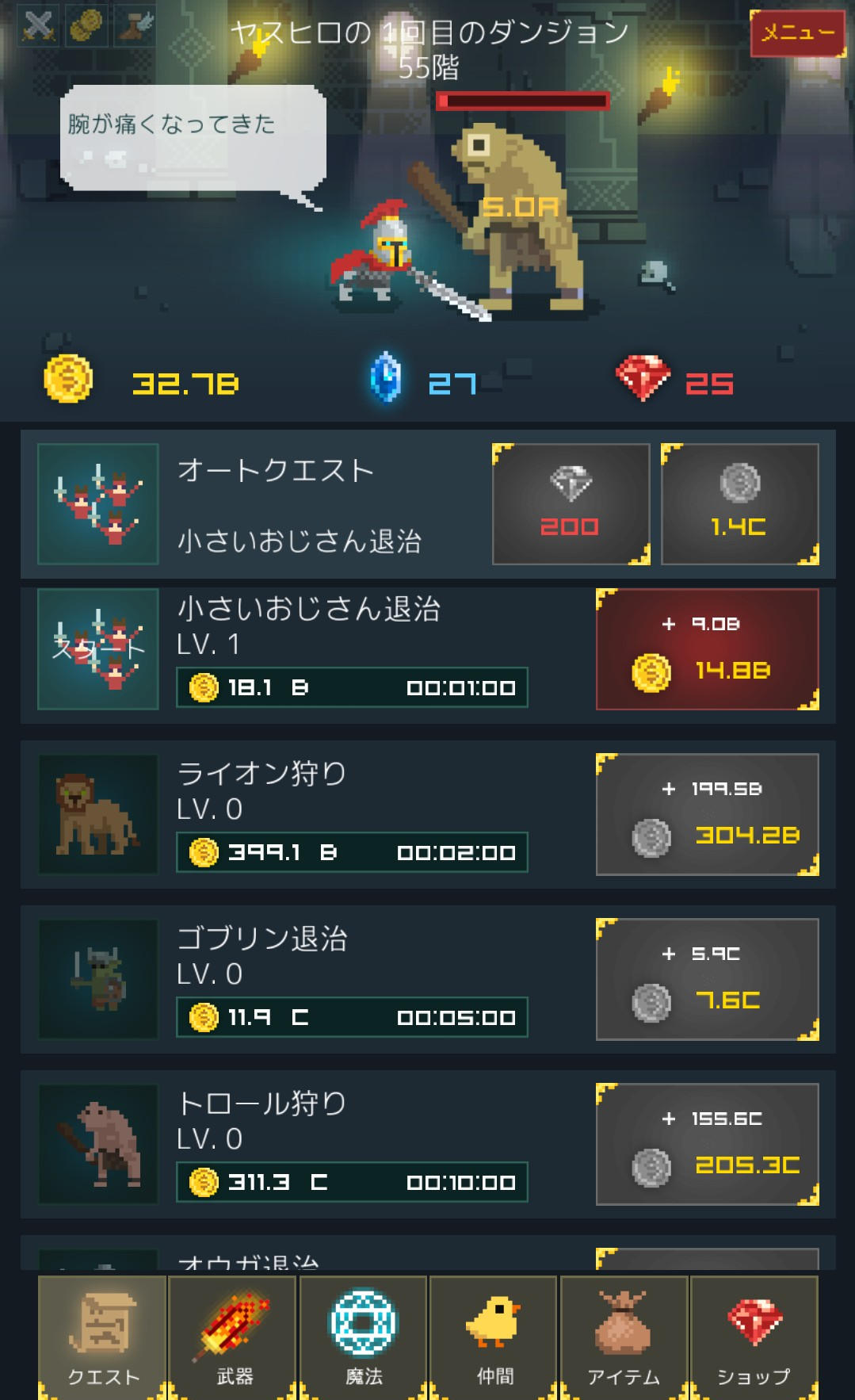Upgrade 小さいおじさん退治 for 14.8B
This screenshot has height=1400, width=855.
(x=707, y=649)
